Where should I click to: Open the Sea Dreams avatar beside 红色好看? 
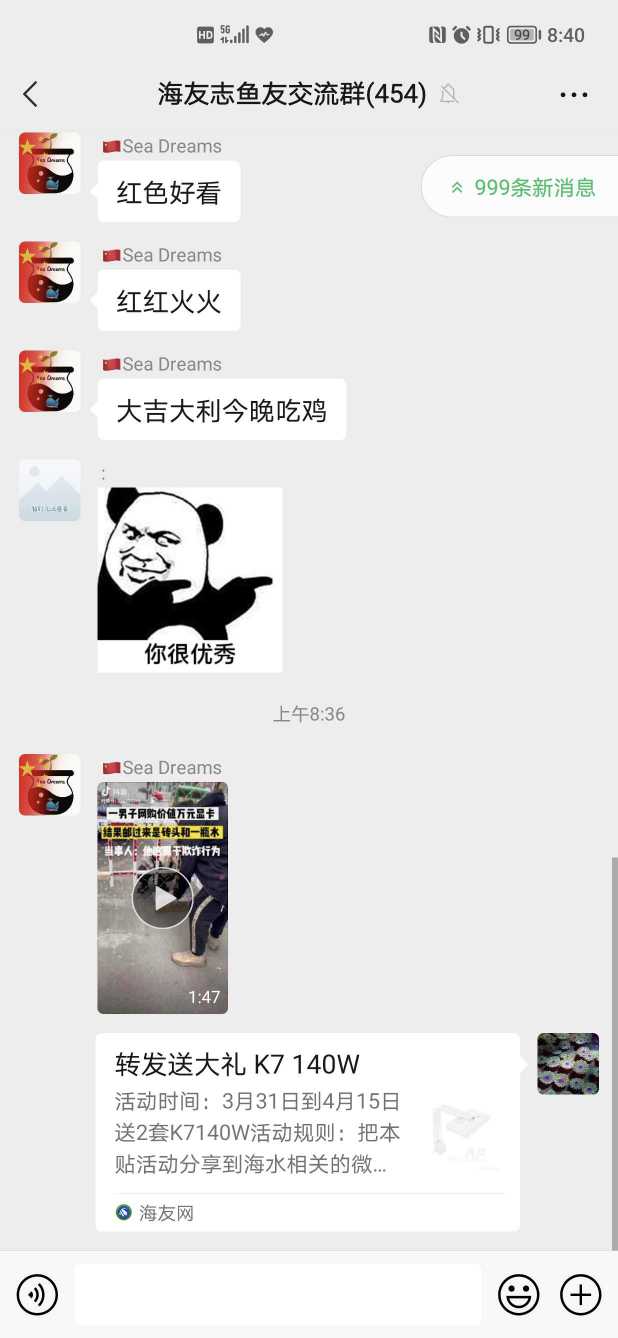pyautogui.click(x=49, y=163)
